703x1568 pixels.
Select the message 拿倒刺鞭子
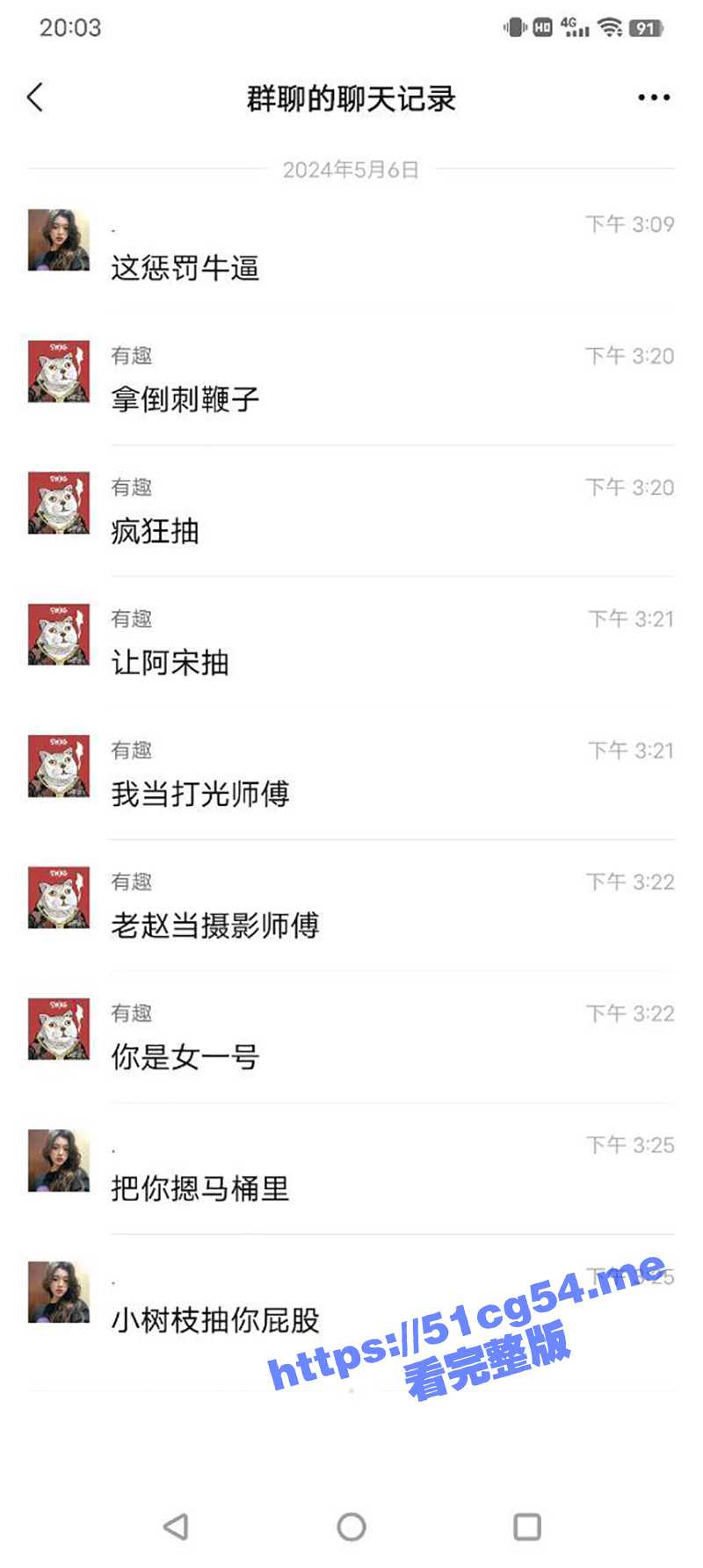(x=185, y=401)
